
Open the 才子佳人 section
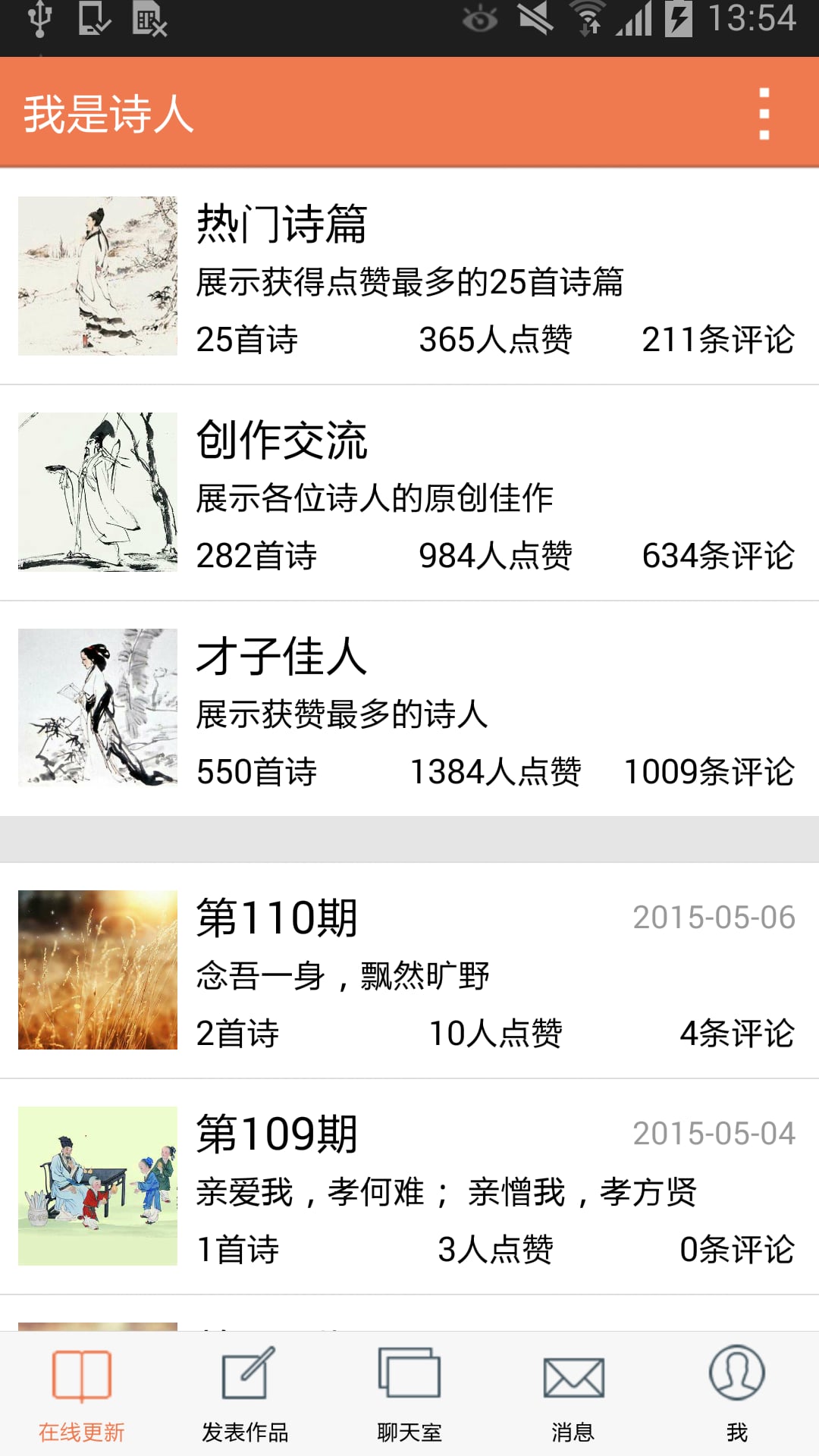(x=409, y=709)
